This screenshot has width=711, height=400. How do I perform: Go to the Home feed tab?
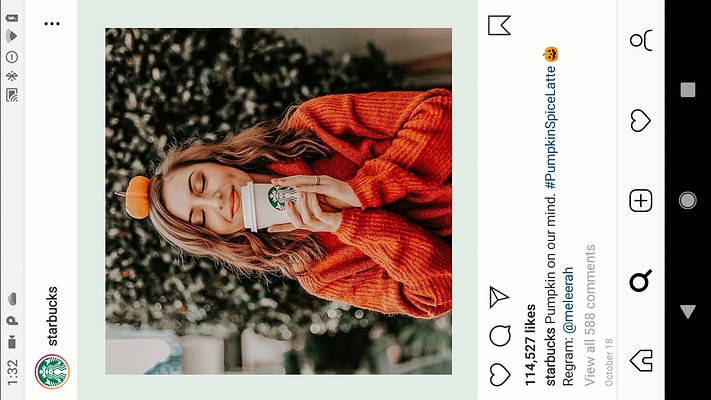tap(640, 360)
